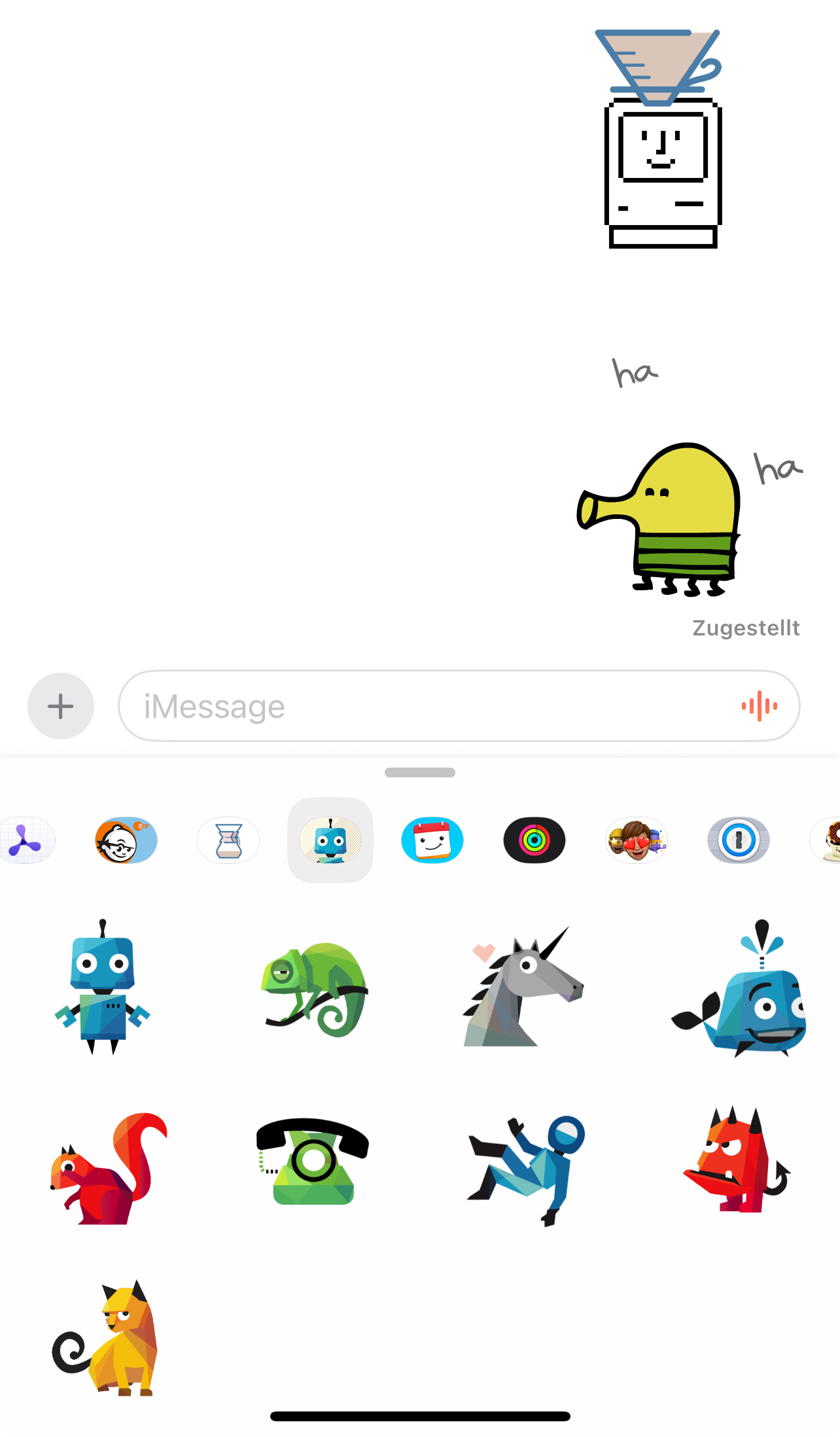Pick the green chameleon sticker
The width and height of the screenshot is (840, 1437).
click(315, 989)
